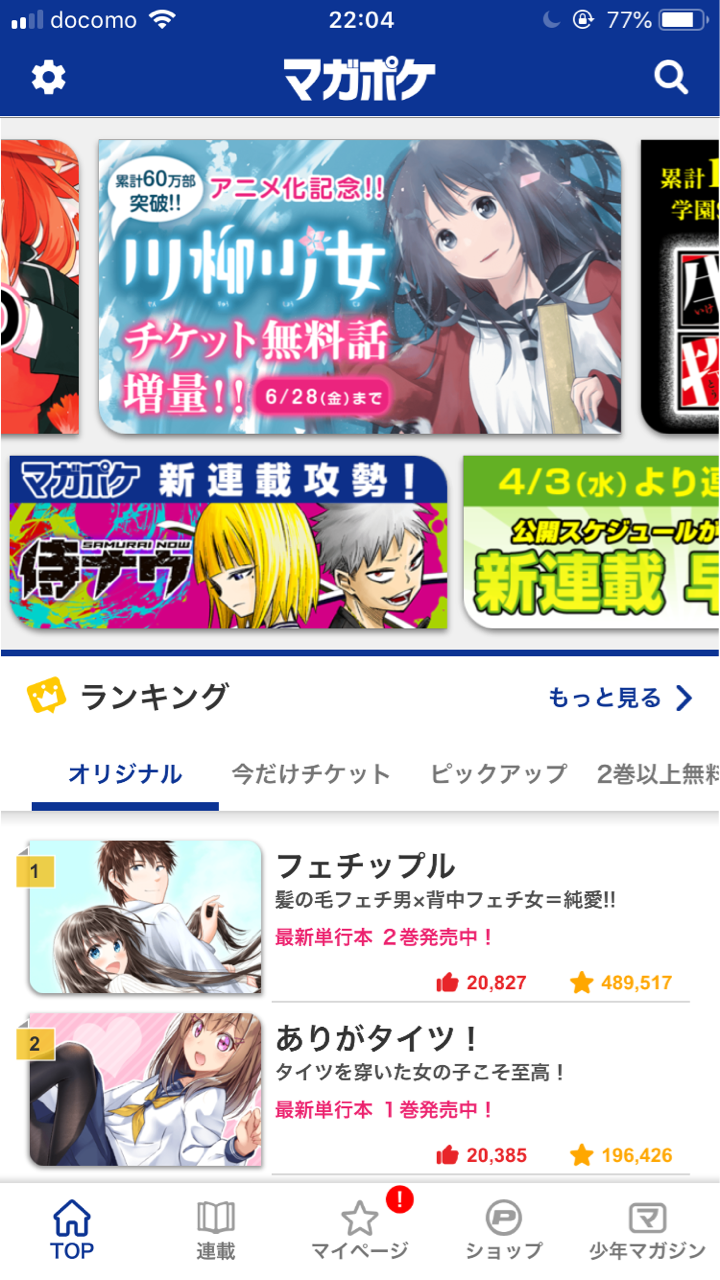Screen dimensions: 720x1280
Task: Switch to the 今だけチケット tab
Action: [311, 774]
